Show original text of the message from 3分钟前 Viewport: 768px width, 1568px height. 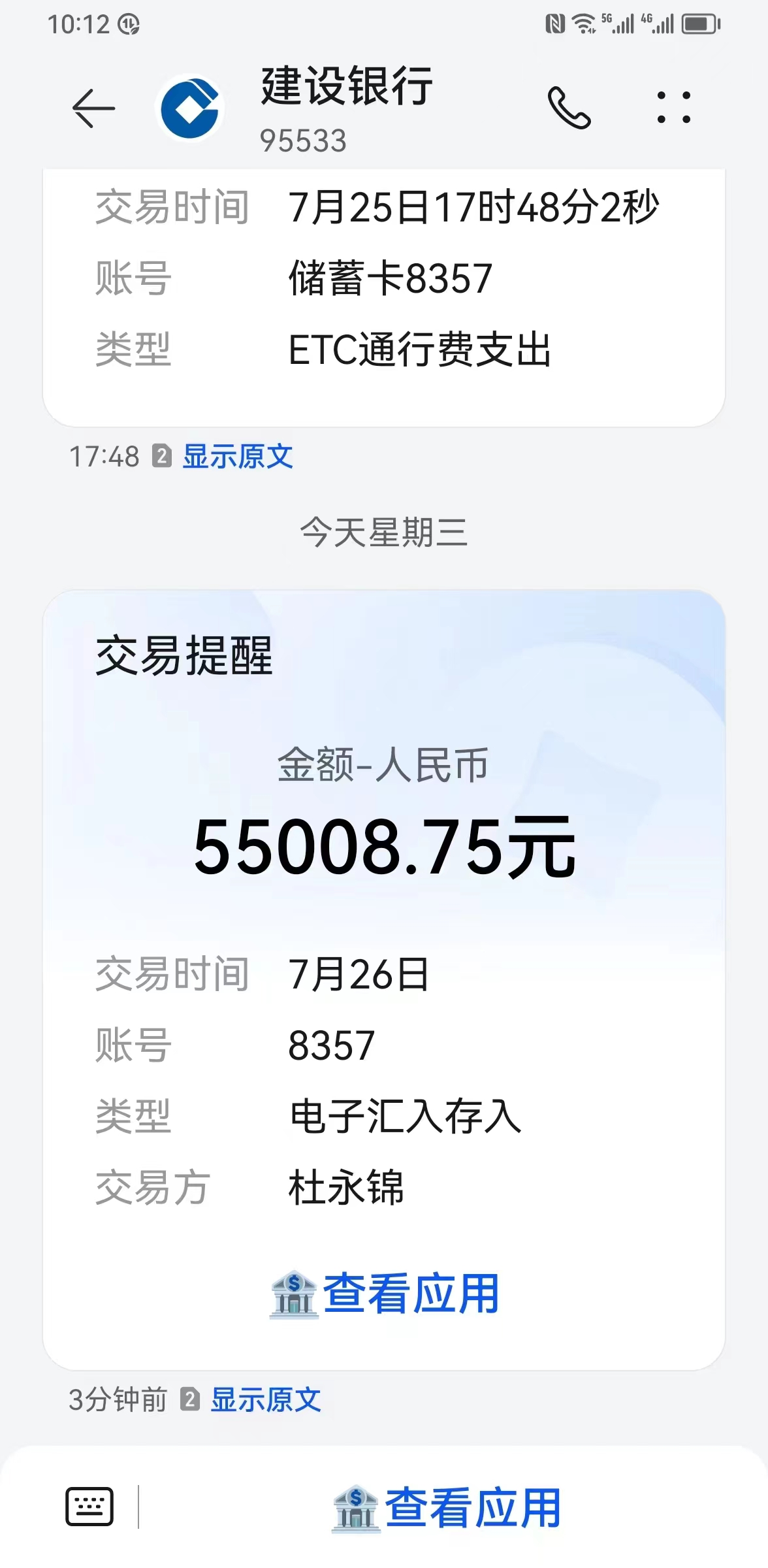266,1399
